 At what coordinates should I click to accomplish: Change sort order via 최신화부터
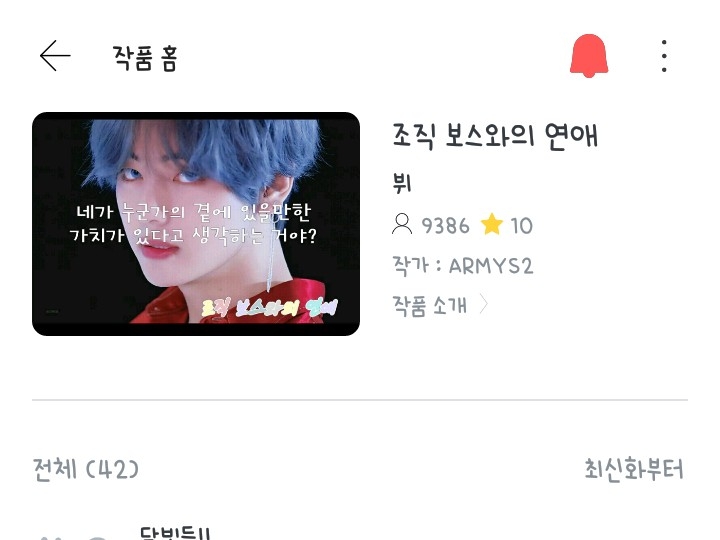634,469
